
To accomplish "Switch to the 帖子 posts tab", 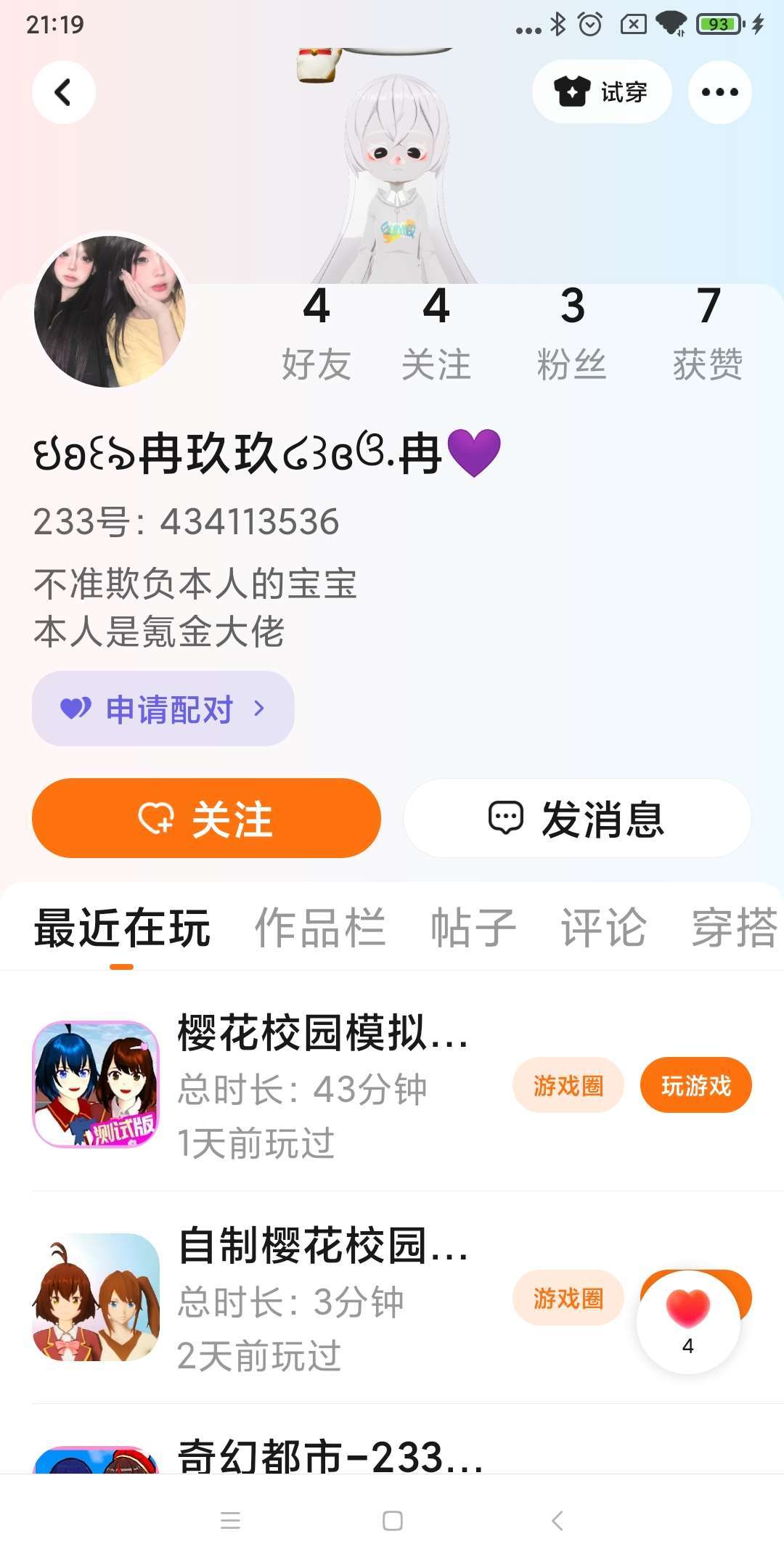I will click(473, 928).
